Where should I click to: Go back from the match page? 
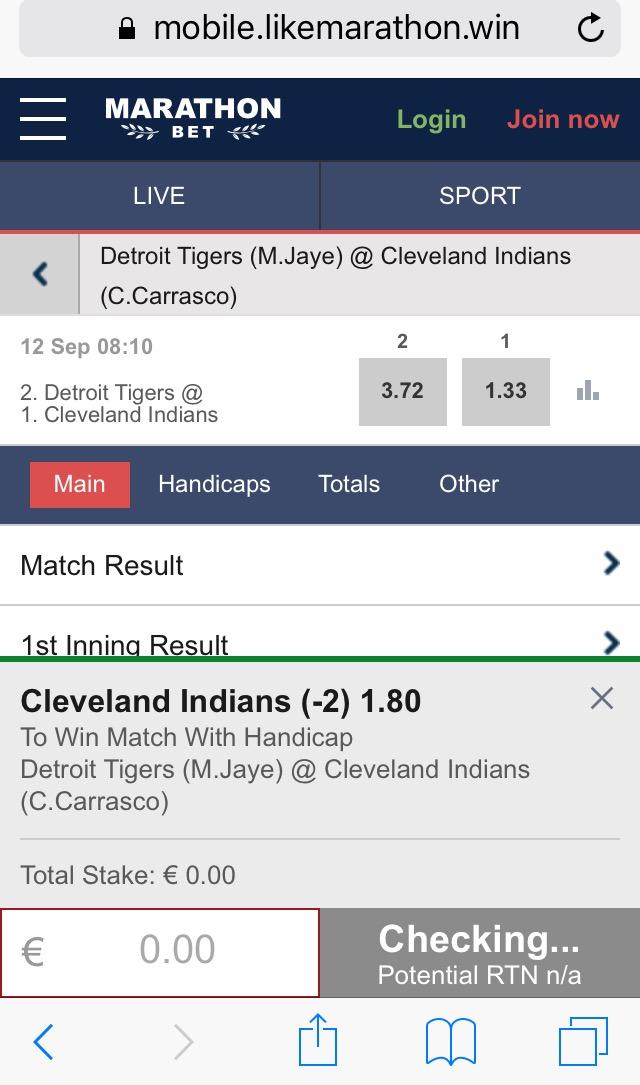point(39,275)
